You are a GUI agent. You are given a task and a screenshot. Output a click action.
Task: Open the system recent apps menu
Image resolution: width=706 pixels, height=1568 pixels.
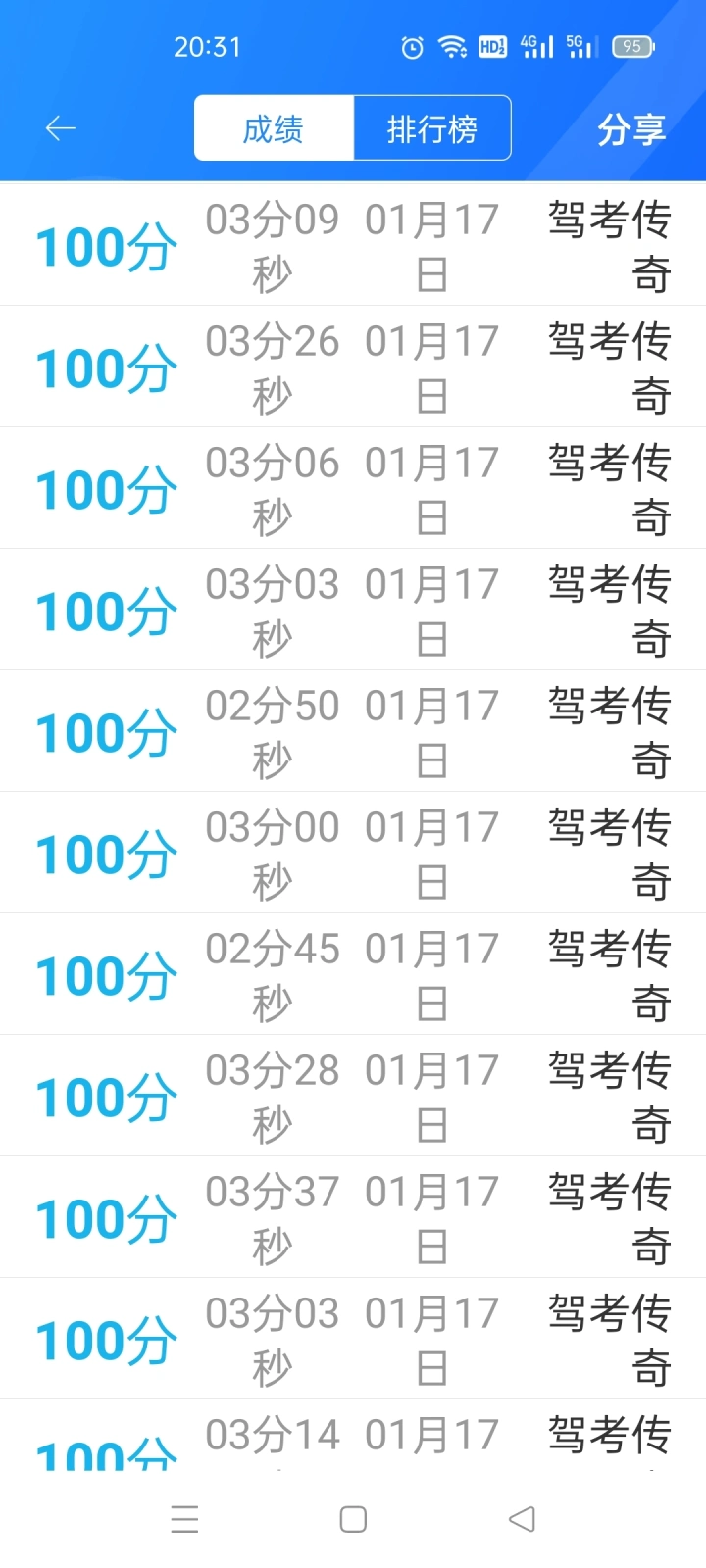184,1519
